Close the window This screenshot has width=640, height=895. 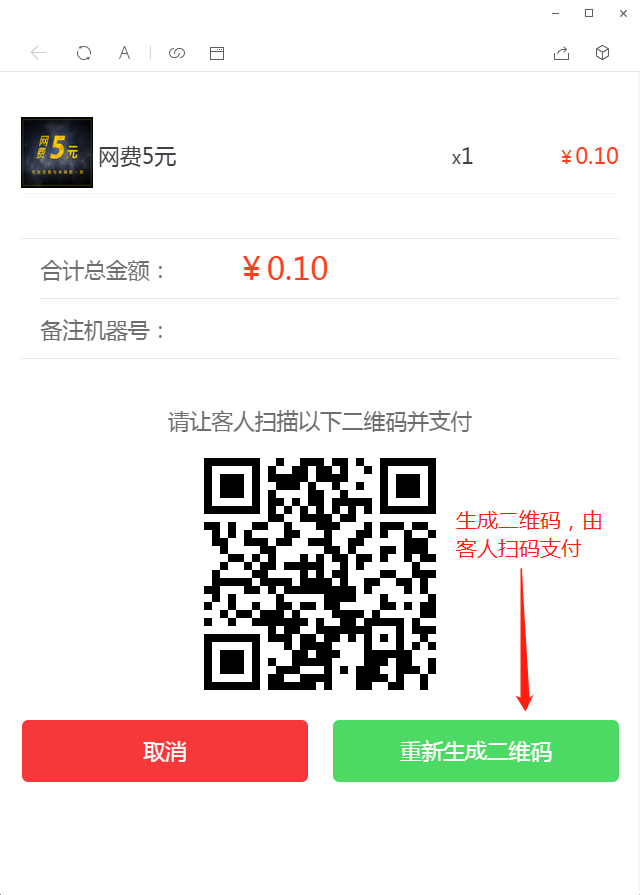pyautogui.click(x=620, y=12)
